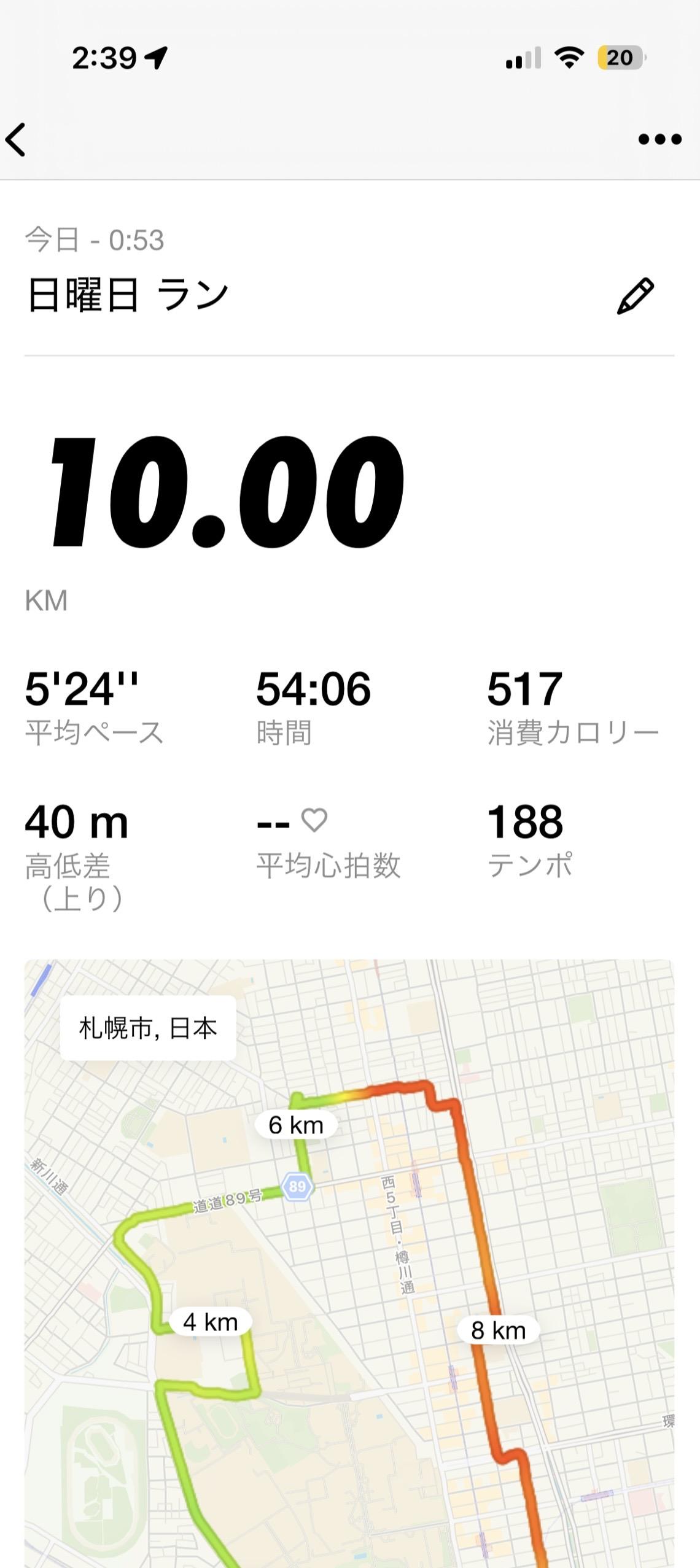This screenshot has width=700, height=1568.
Task: Go back using the arrow icon
Action: click(16, 139)
